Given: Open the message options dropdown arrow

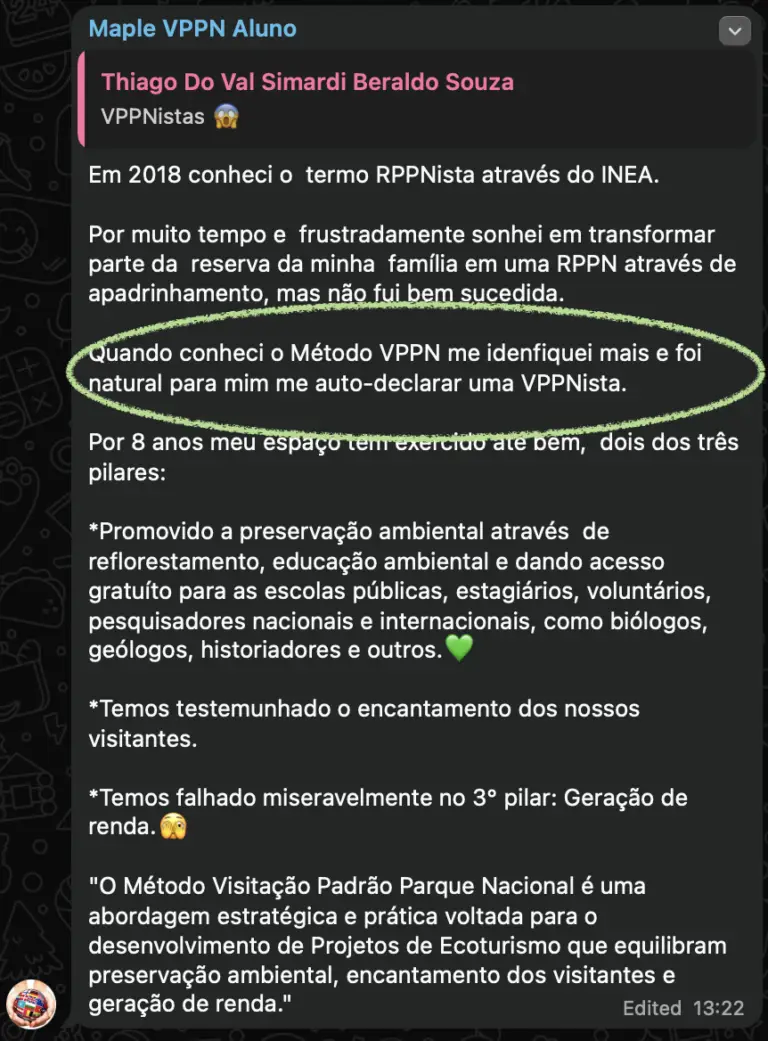Looking at the screenshot, I should coord(735,32).
